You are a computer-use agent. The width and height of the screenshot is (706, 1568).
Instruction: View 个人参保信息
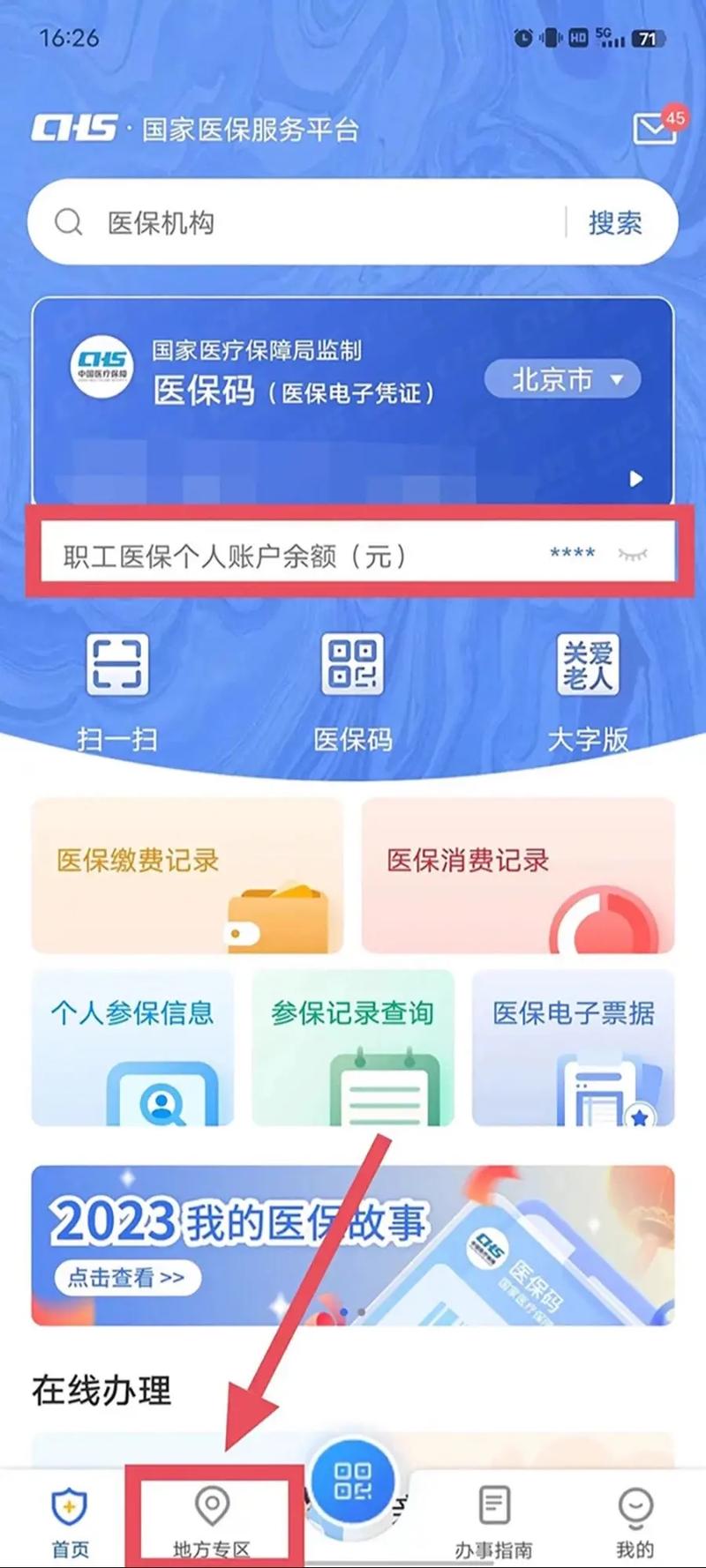tap(132, 1047)
